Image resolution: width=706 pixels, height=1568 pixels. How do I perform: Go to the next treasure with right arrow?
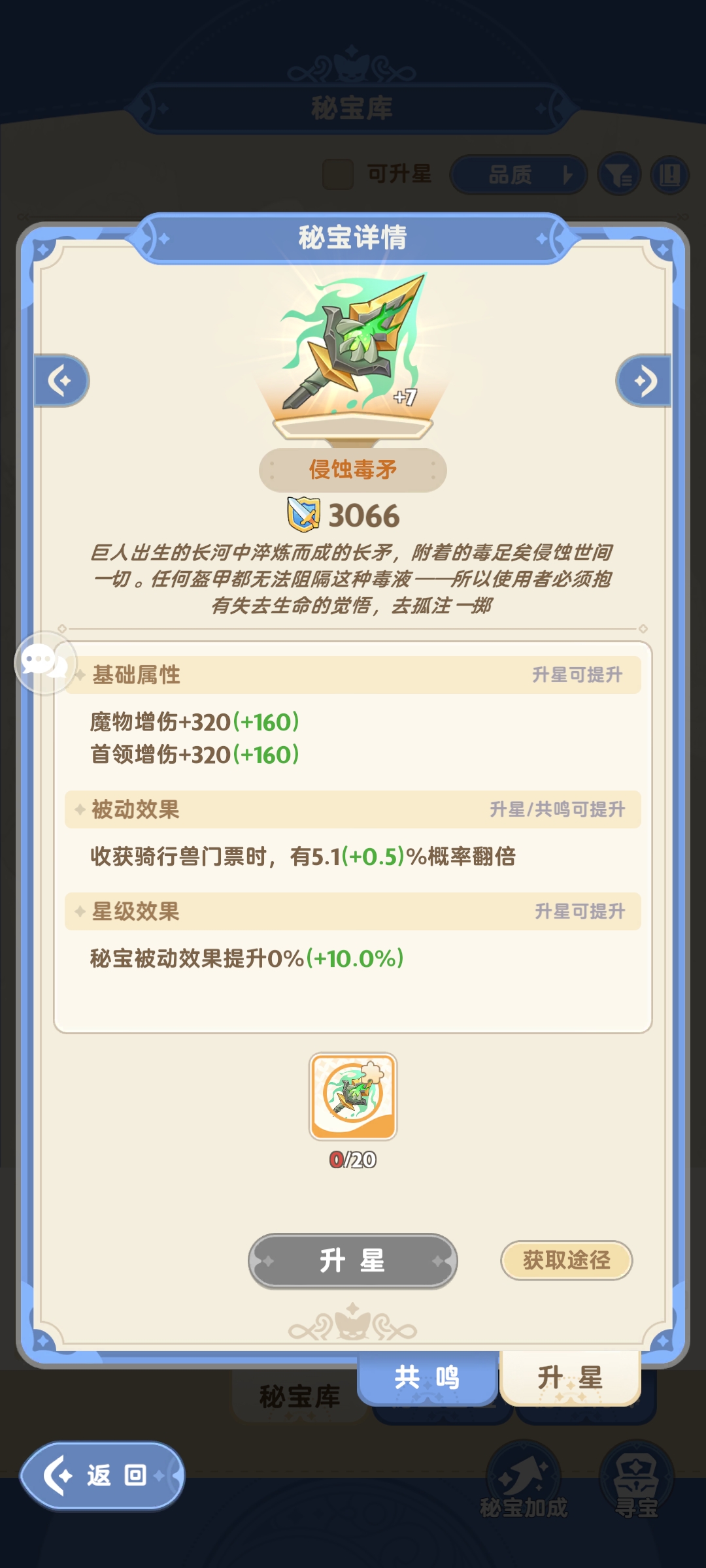(x=644, y=381)
